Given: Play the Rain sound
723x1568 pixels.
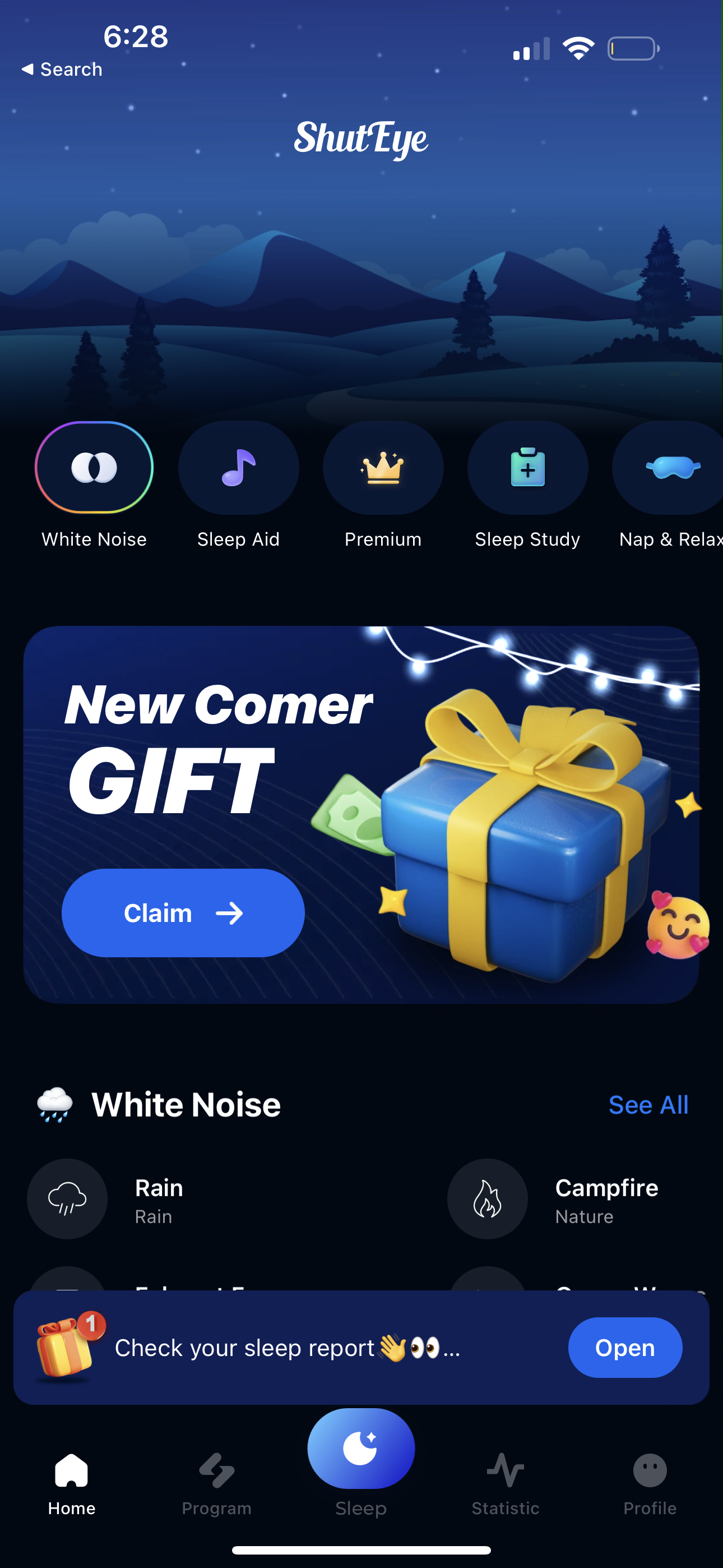Looking at the screenshot, I should point(68,1198).
